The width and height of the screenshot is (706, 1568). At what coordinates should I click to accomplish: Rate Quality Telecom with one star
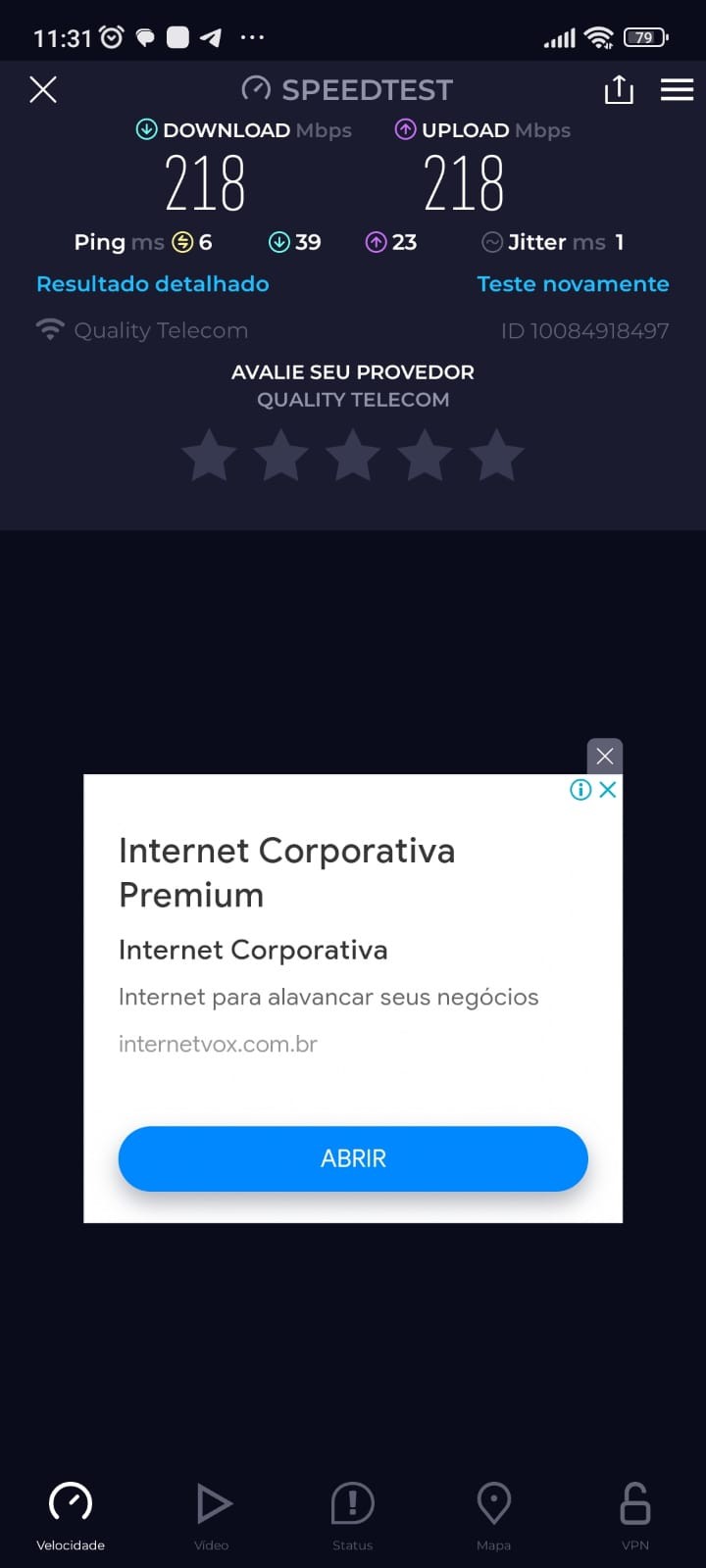(x=210, y=456)
